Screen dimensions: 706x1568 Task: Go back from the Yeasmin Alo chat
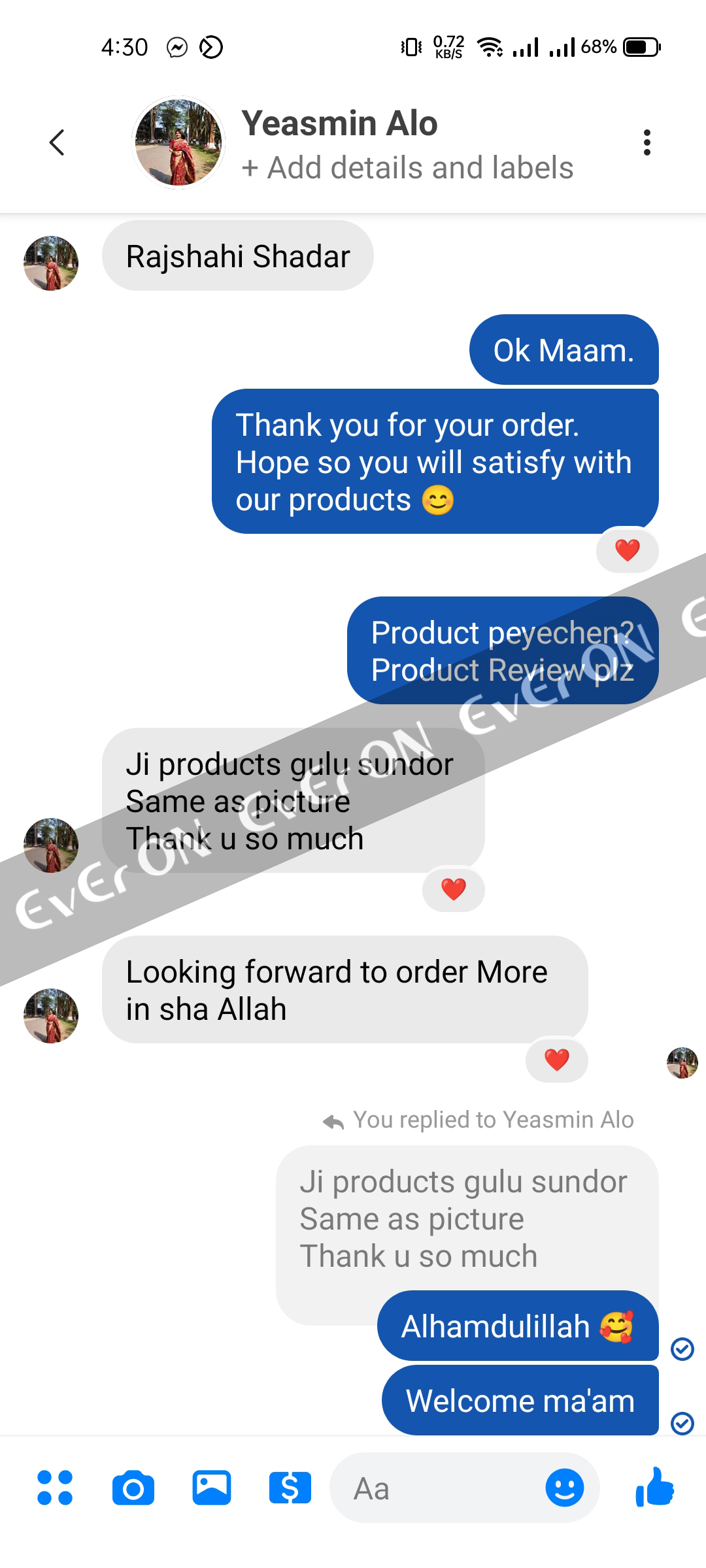point(57,142)
